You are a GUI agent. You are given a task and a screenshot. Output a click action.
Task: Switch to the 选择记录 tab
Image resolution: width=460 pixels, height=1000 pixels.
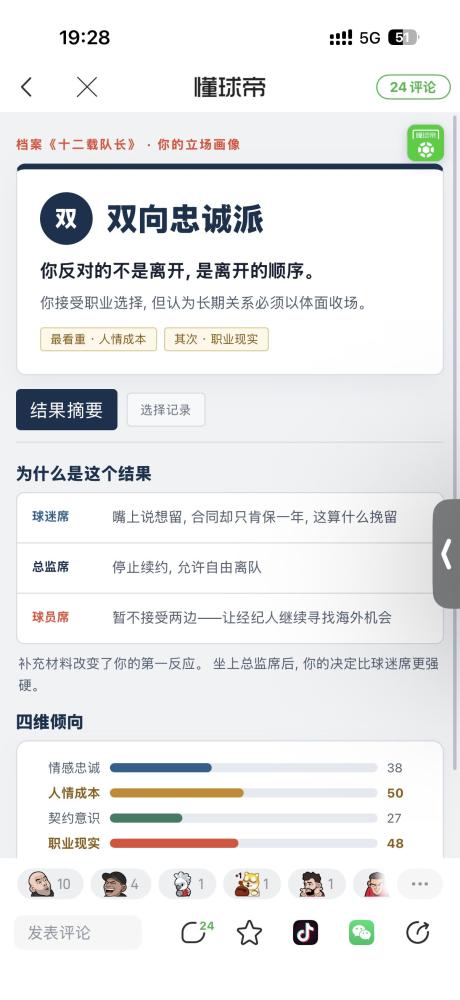(166, 409)
